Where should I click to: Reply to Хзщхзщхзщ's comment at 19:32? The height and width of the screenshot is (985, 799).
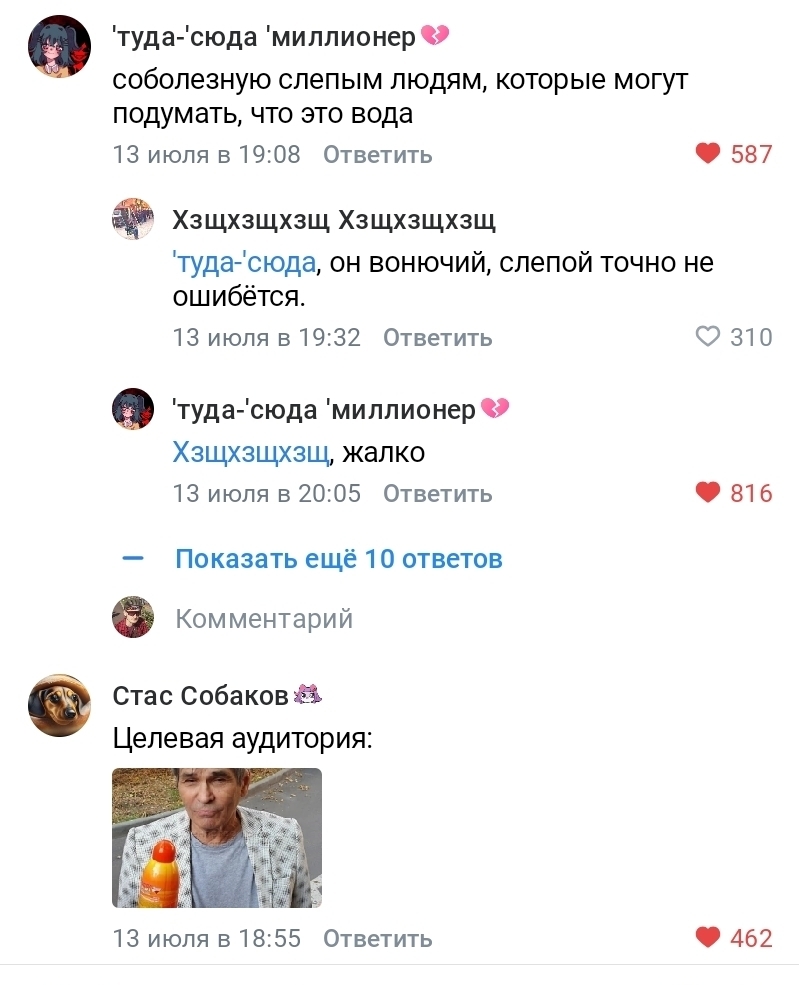point(437,337)
